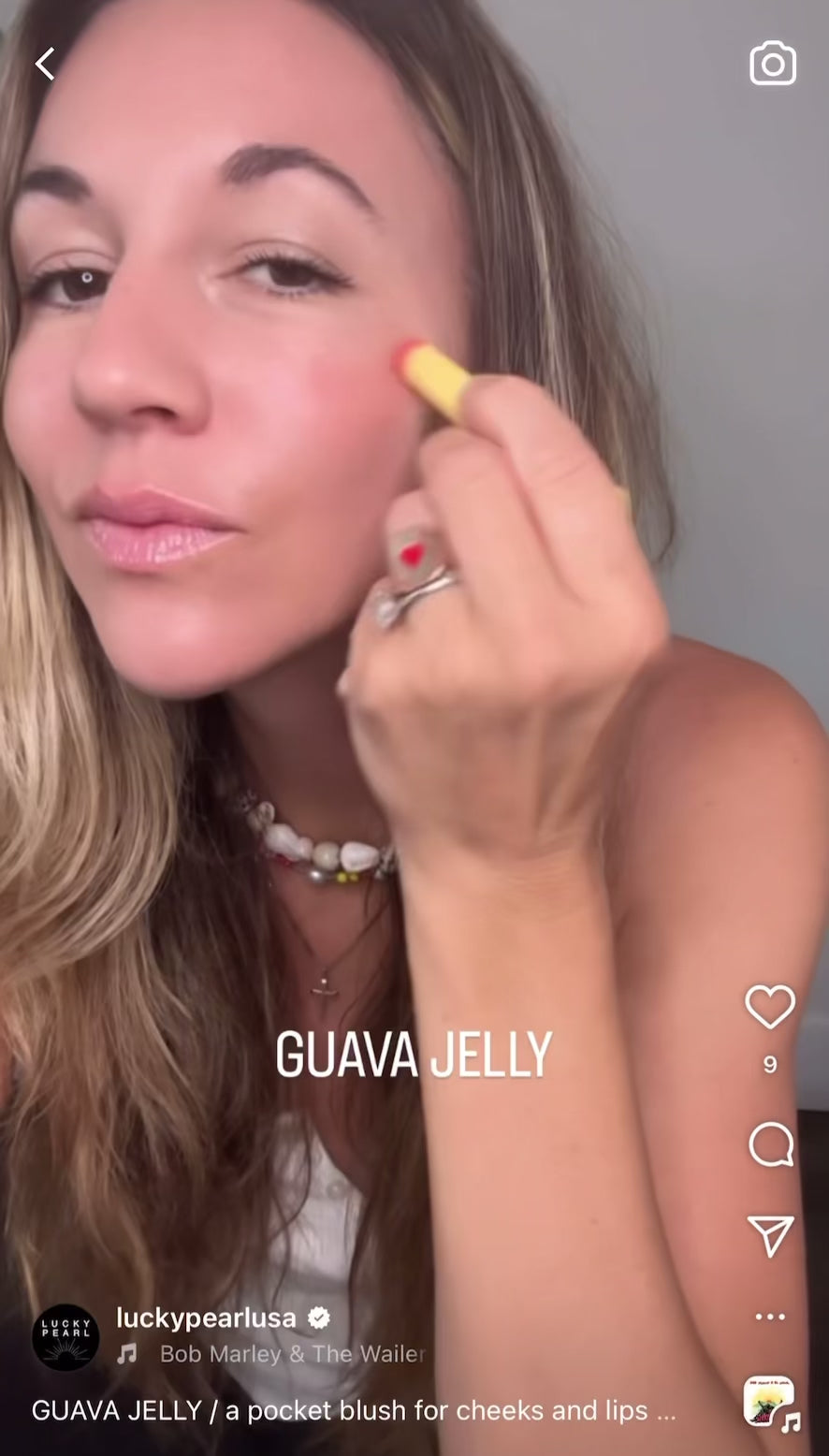The width and height of the screenshot is (829, 1456).
Task: Like this Guava Jelly reel
Action: tap(769, 1007)
